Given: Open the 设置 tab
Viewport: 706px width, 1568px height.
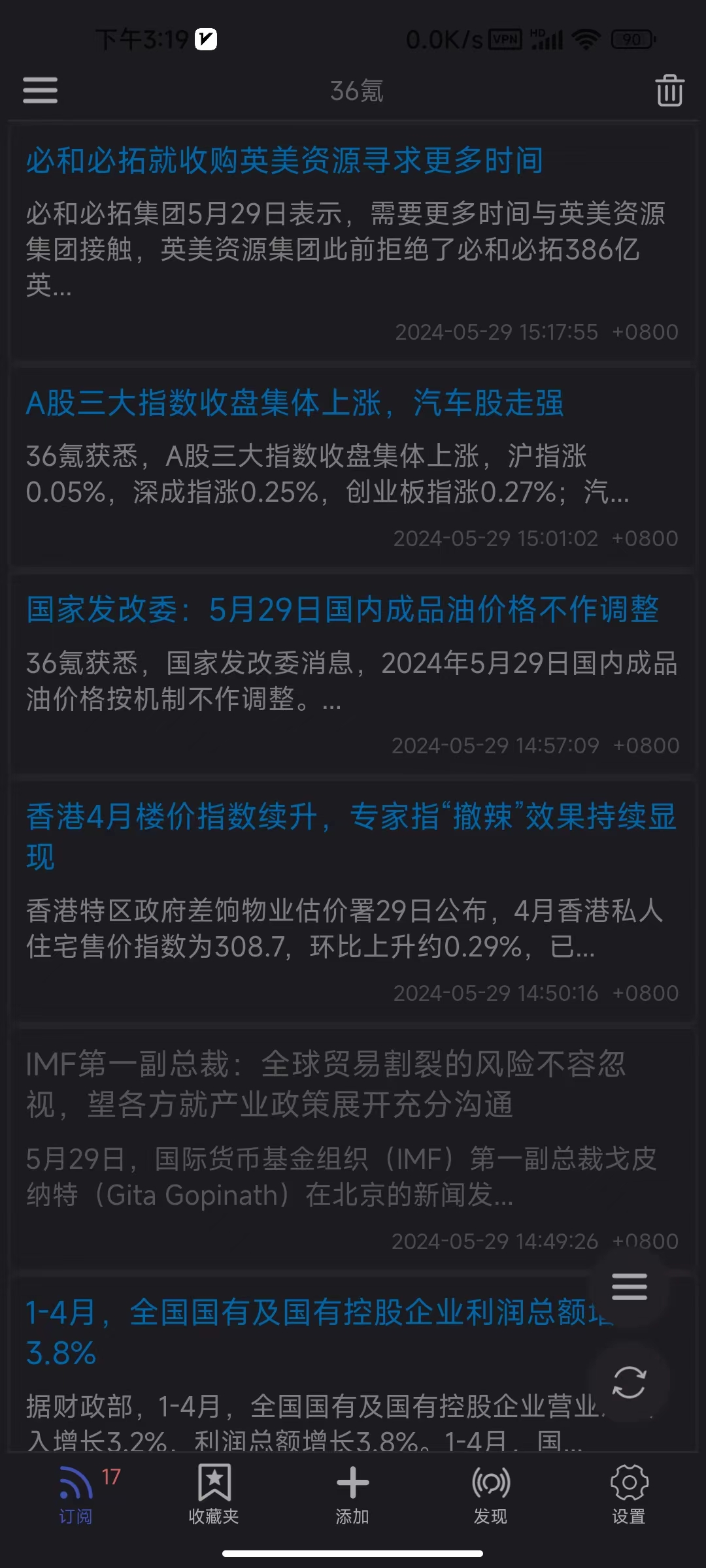Looking at the screenshot, I should pos(629,1494).
